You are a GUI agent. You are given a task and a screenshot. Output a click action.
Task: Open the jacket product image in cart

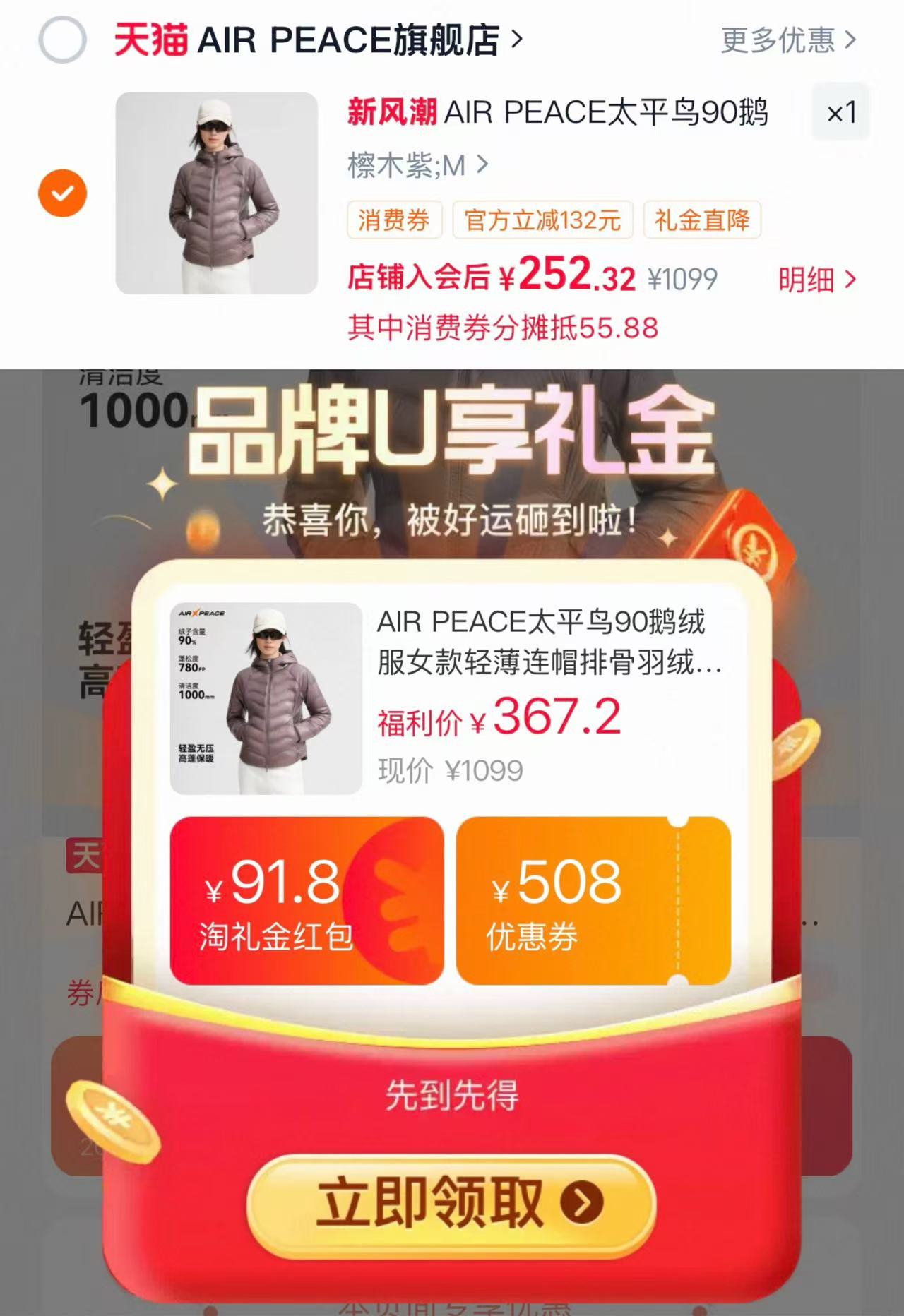pyautogui.click(x=217, y=193)
